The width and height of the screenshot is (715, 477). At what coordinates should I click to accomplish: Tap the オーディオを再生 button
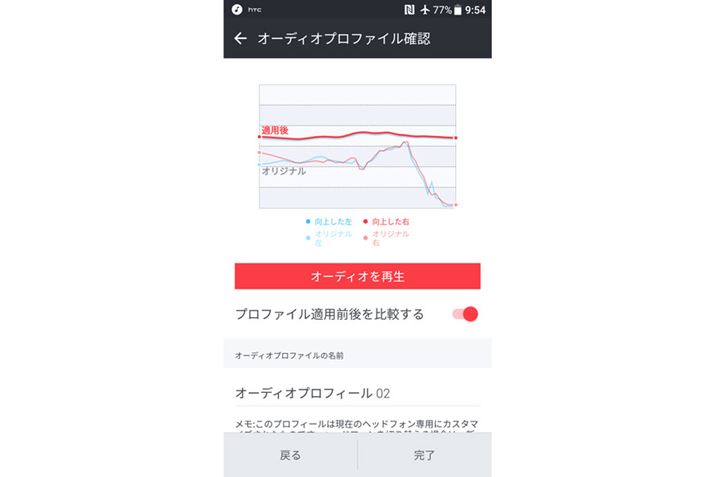tap(357, 276)
